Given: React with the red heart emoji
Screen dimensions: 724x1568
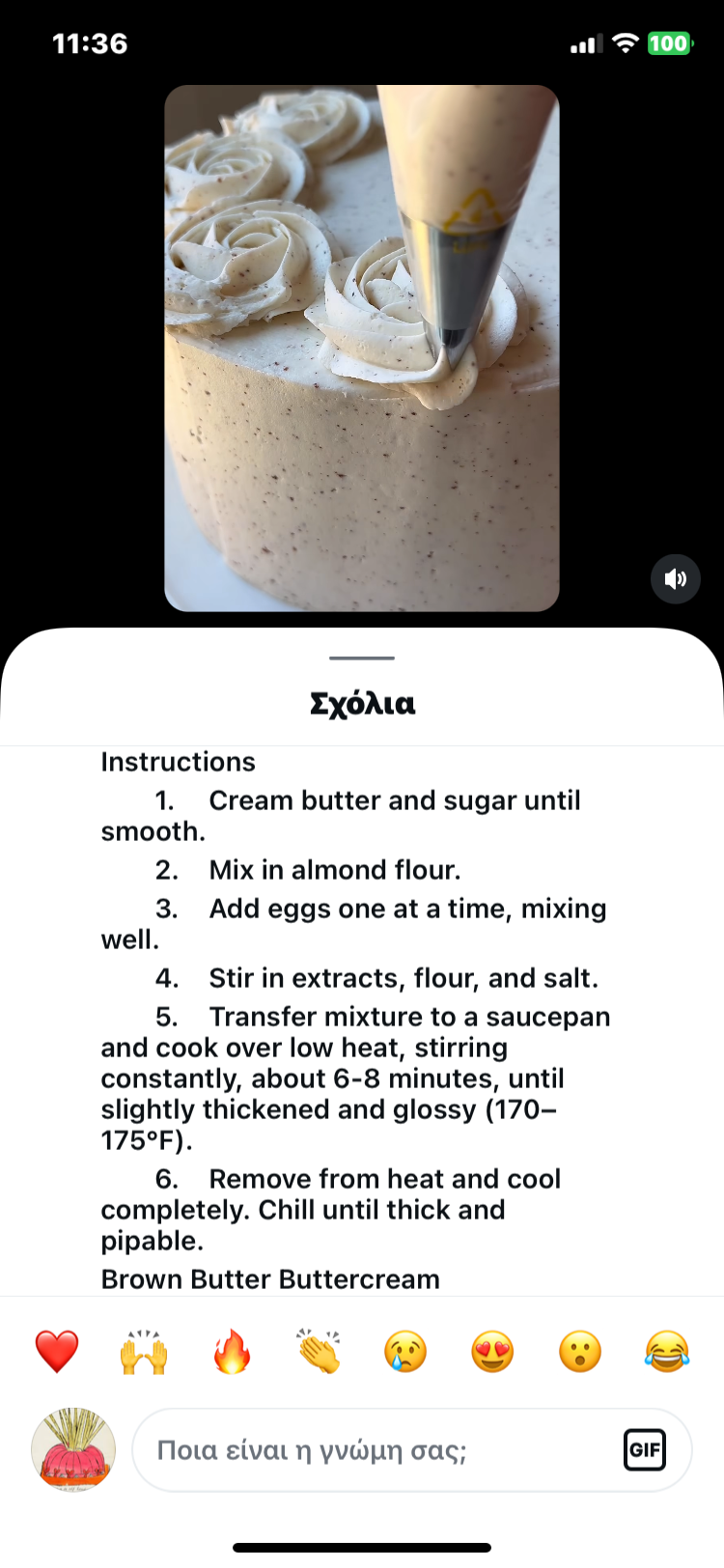Looking at the screenshot, I should [x=57, y=1351].
